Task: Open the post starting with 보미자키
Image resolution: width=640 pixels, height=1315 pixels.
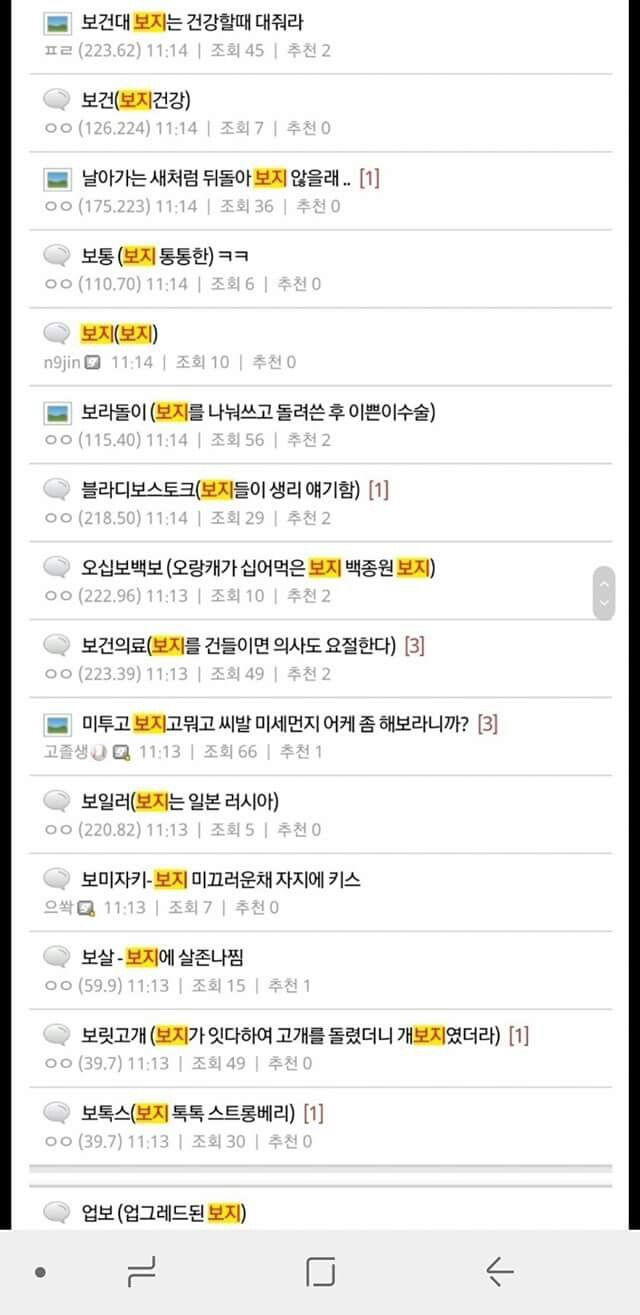Action: 220,880
